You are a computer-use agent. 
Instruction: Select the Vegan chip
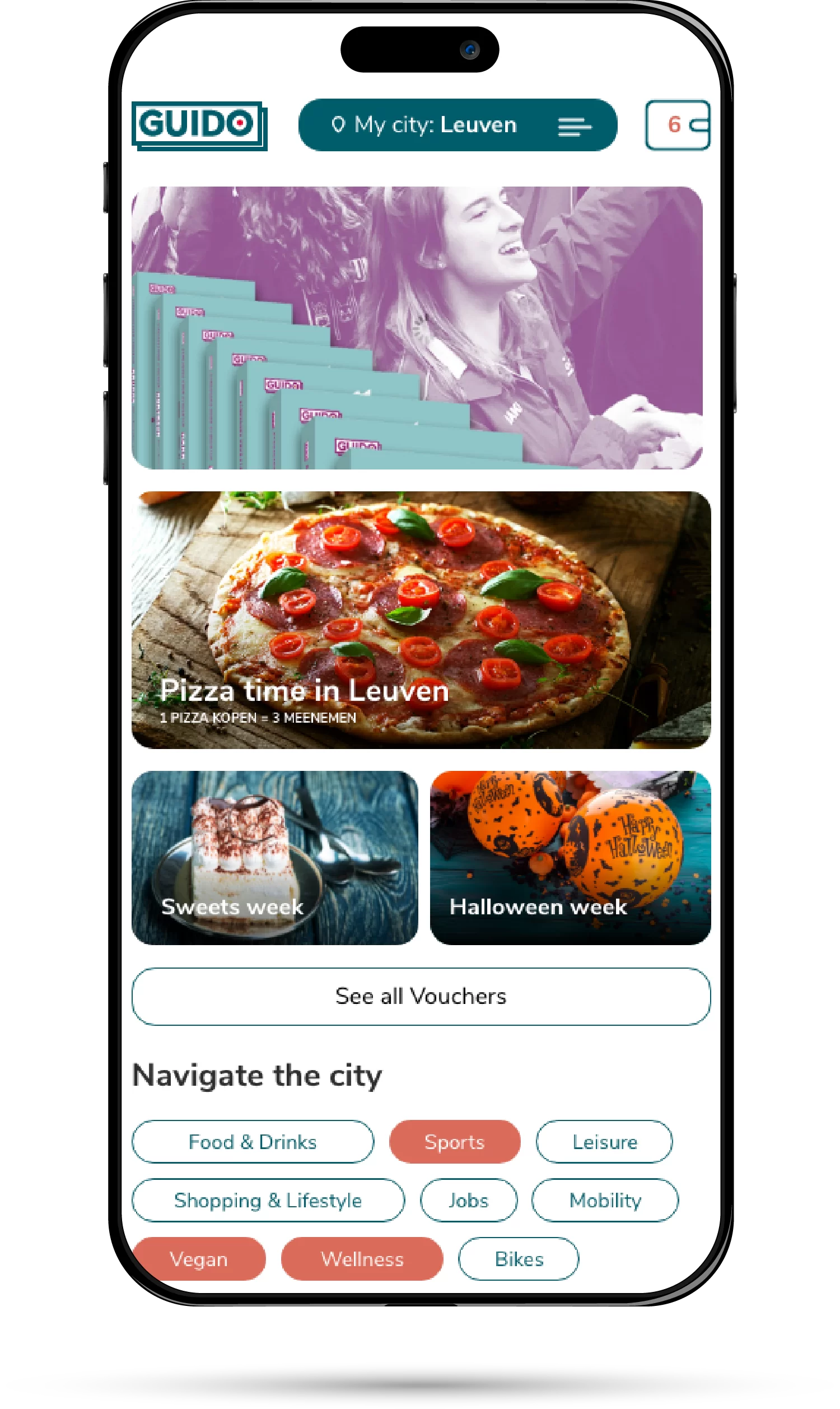click(x=199, y=1259)
